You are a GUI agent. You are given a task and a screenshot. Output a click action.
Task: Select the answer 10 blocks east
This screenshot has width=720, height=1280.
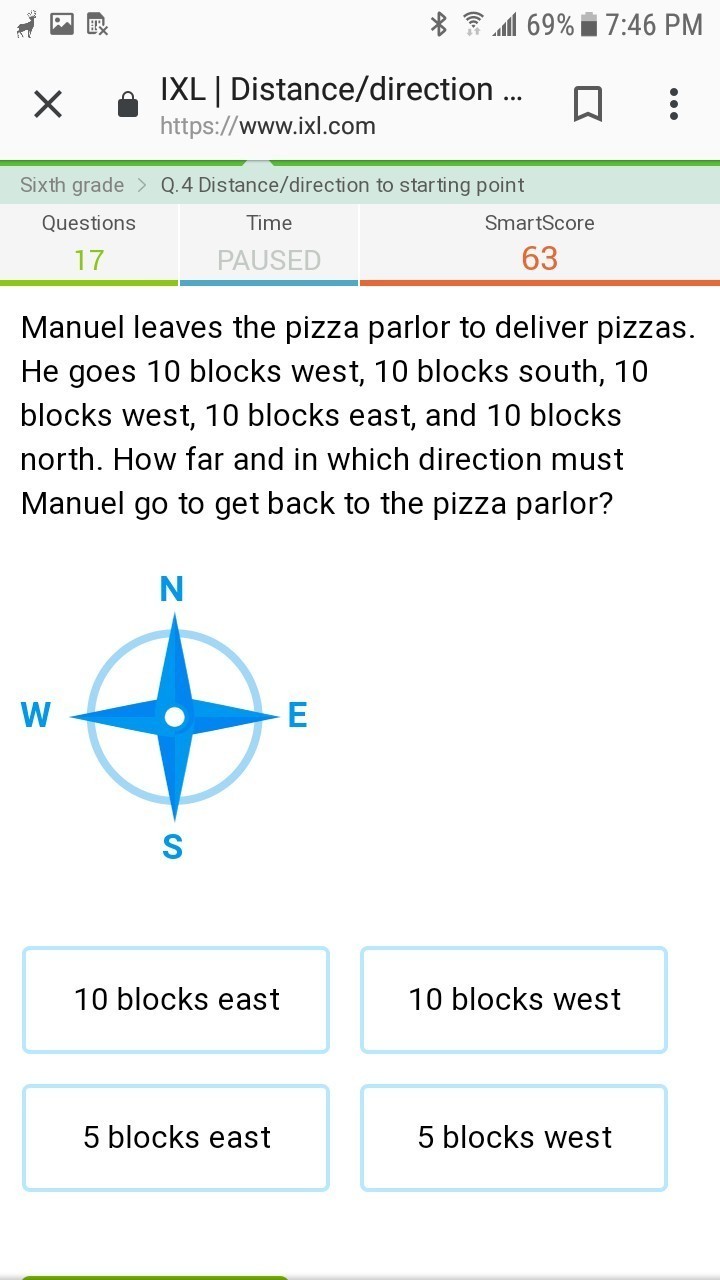point(176,1000)
